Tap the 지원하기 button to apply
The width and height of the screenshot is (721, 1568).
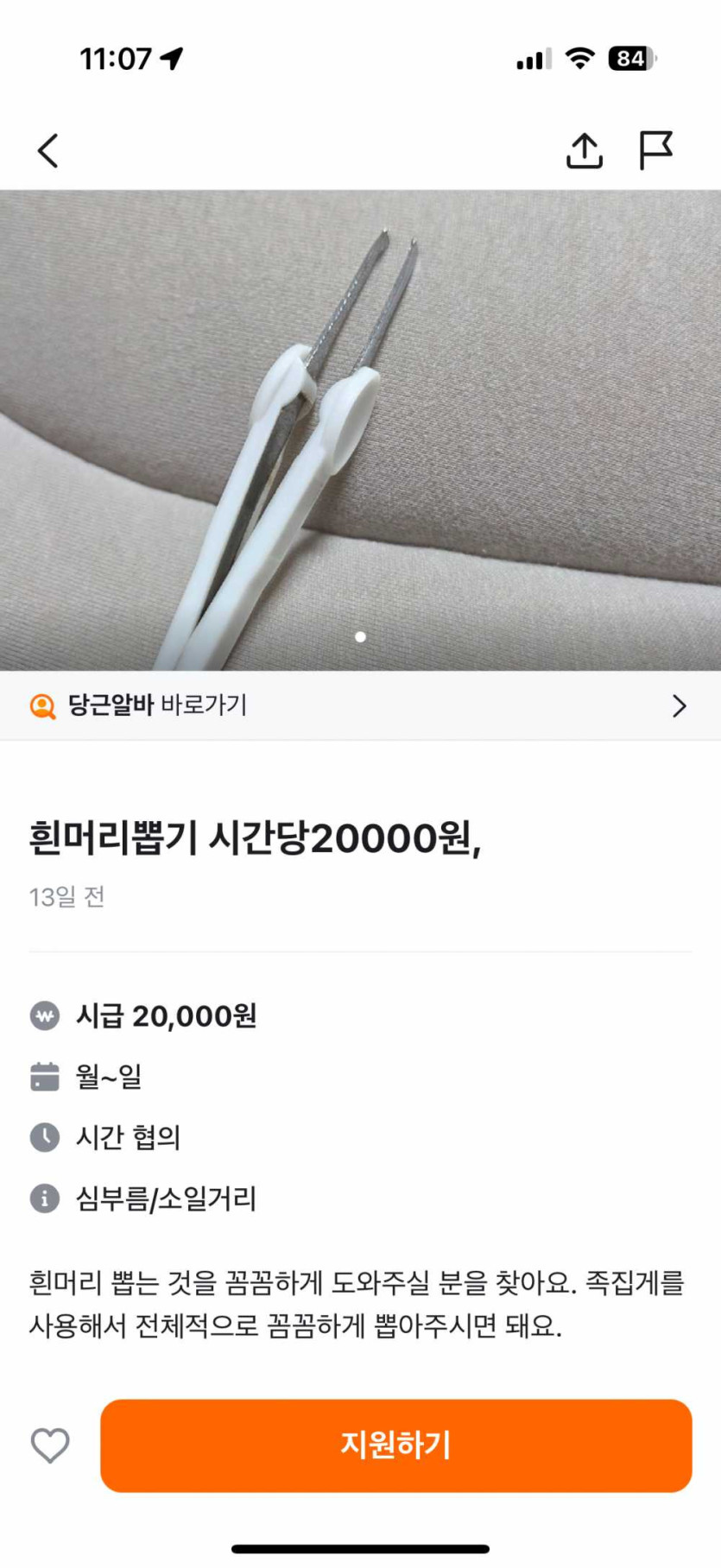pyautogui.click(x=395, y=1445)
